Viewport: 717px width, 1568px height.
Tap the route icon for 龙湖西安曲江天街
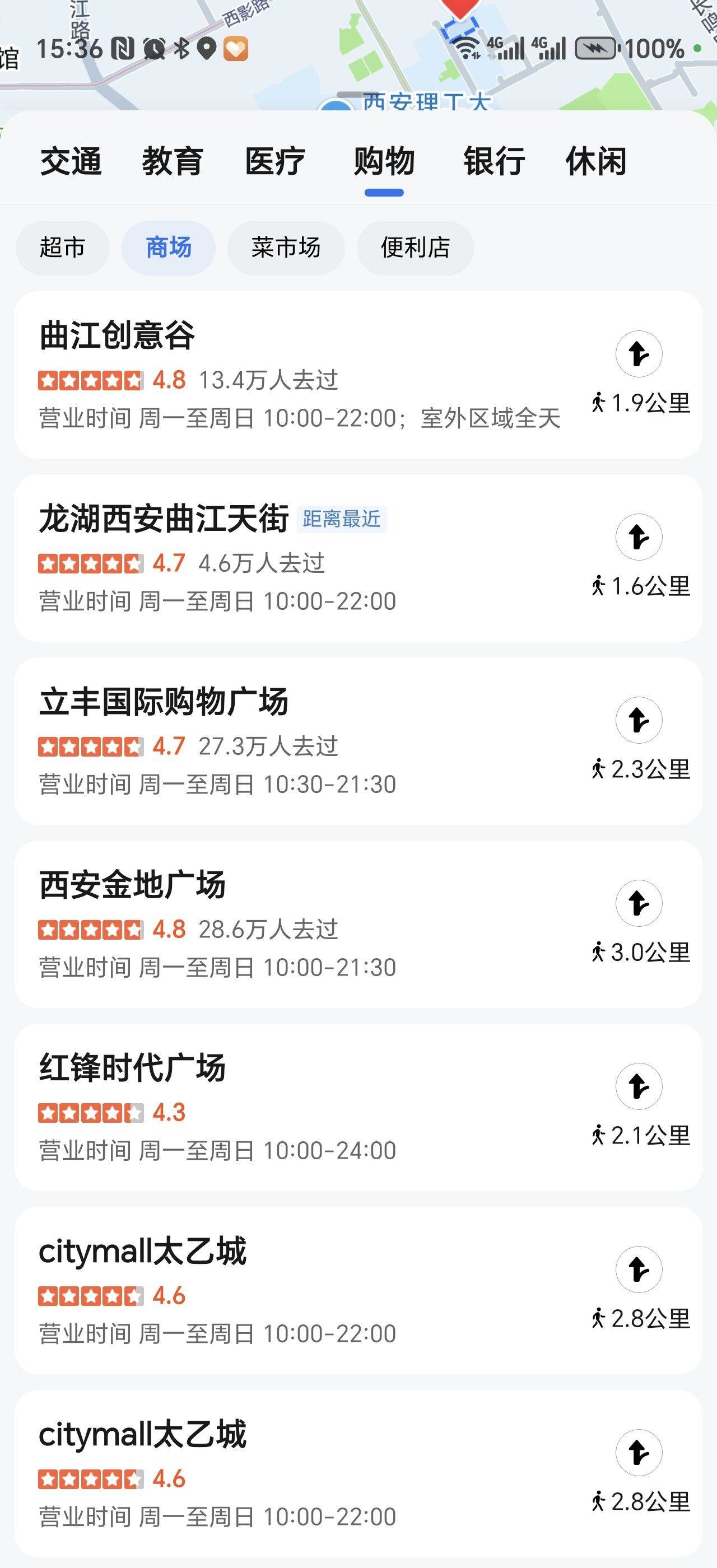tap(639, 538)
